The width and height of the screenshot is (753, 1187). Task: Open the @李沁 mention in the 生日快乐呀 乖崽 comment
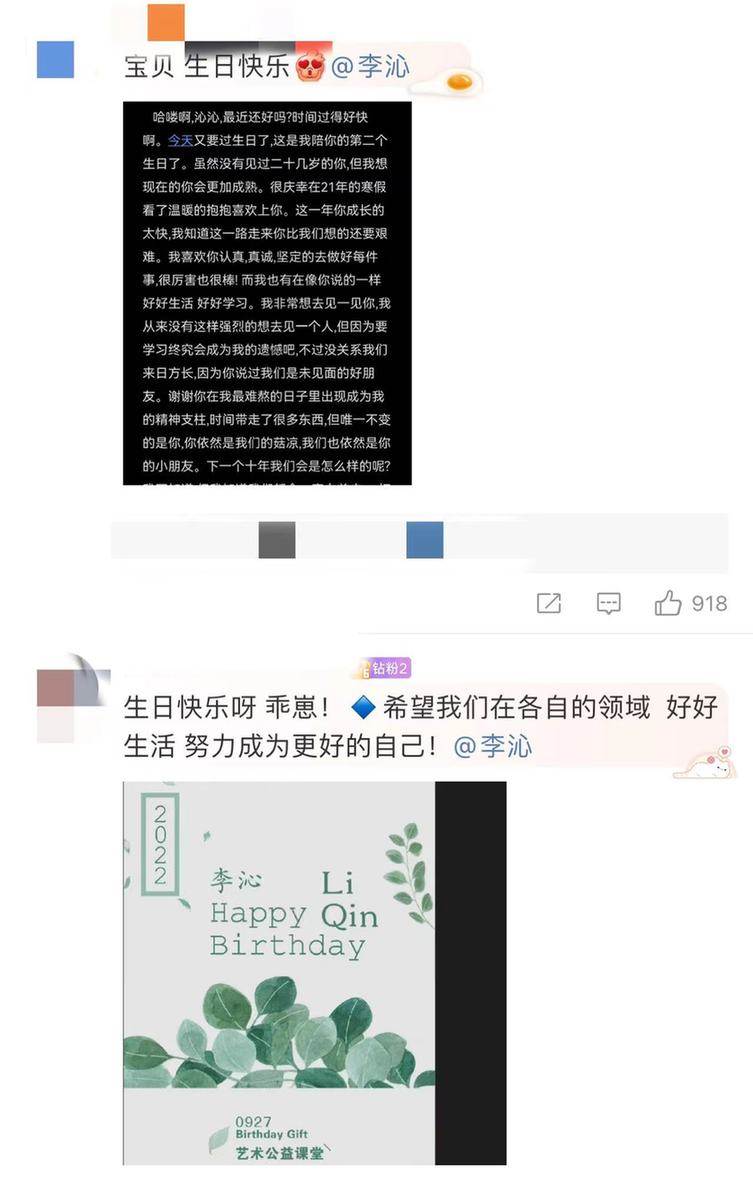point(493,746)
